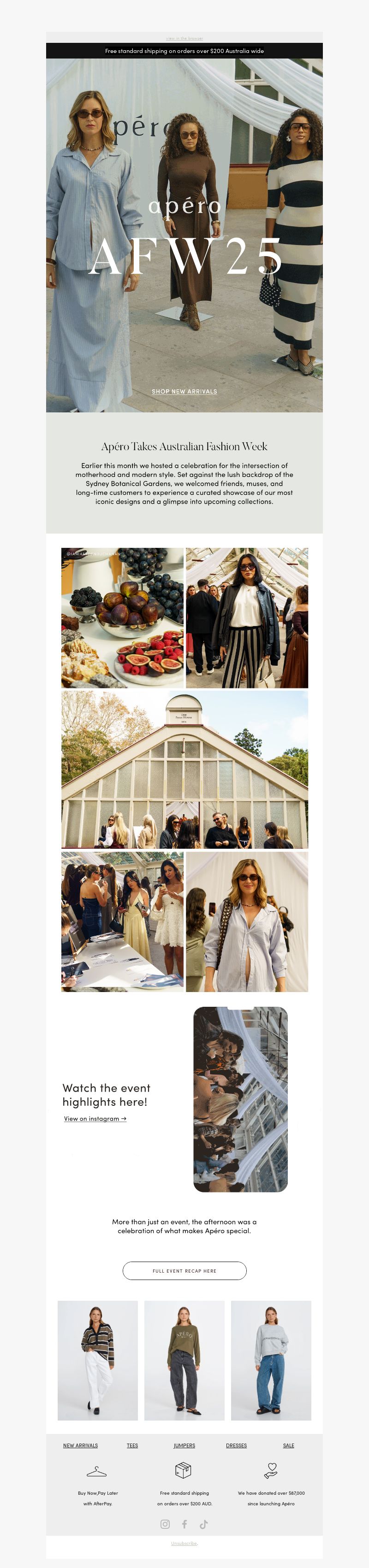This screenshot has width=369, height=1568.
Task: Open the View on Instagram link
Action: point(95,1118)
